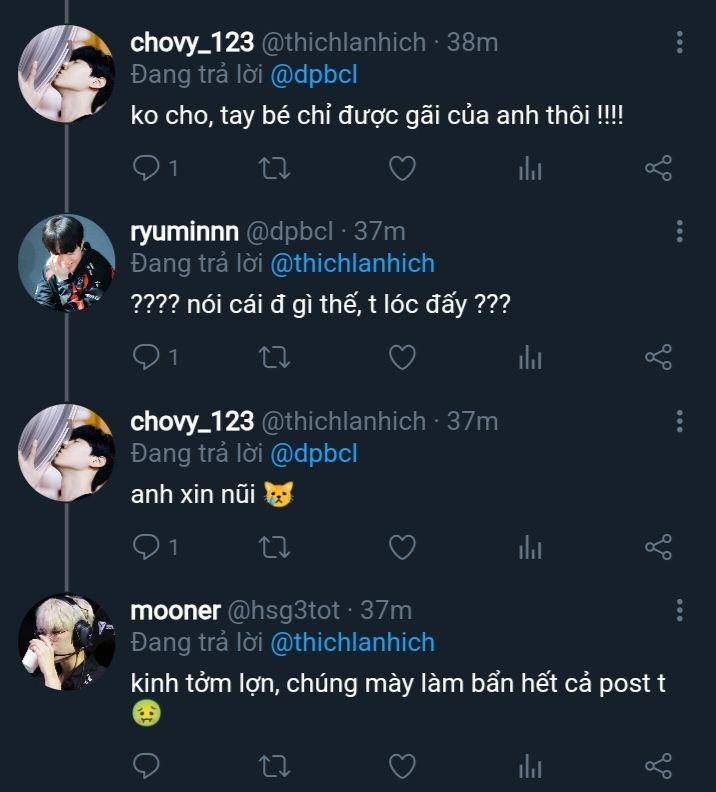This screenshot has width=716, height=792.
Task: View analytics of ryuminnn's tweet
Action: pos(530,357)
